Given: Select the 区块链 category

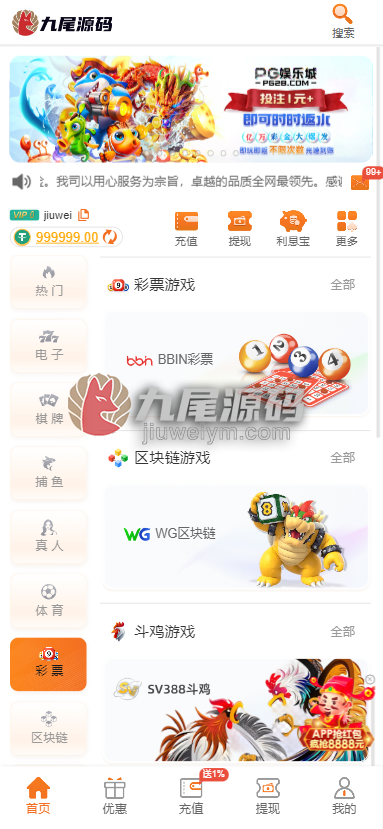Looking at the screenshot, I should pos(49,729).
